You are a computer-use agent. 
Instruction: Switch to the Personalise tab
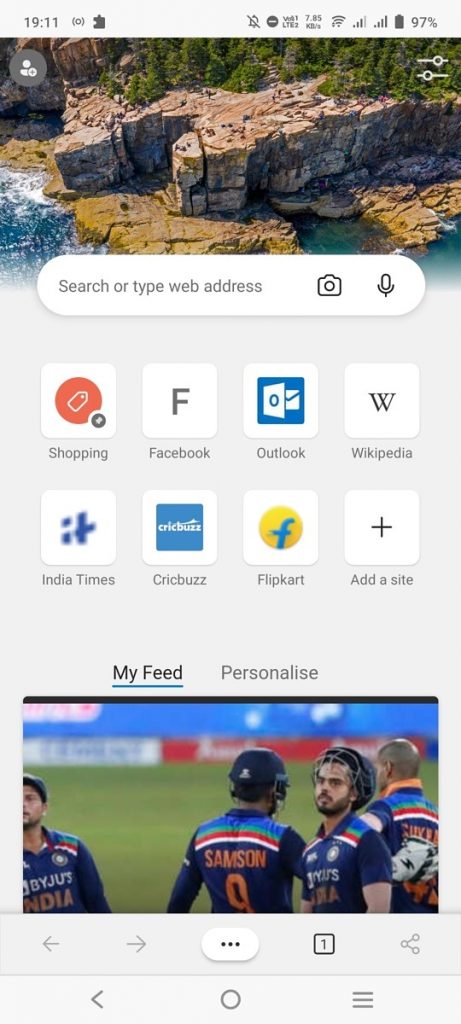coord(270,673)
